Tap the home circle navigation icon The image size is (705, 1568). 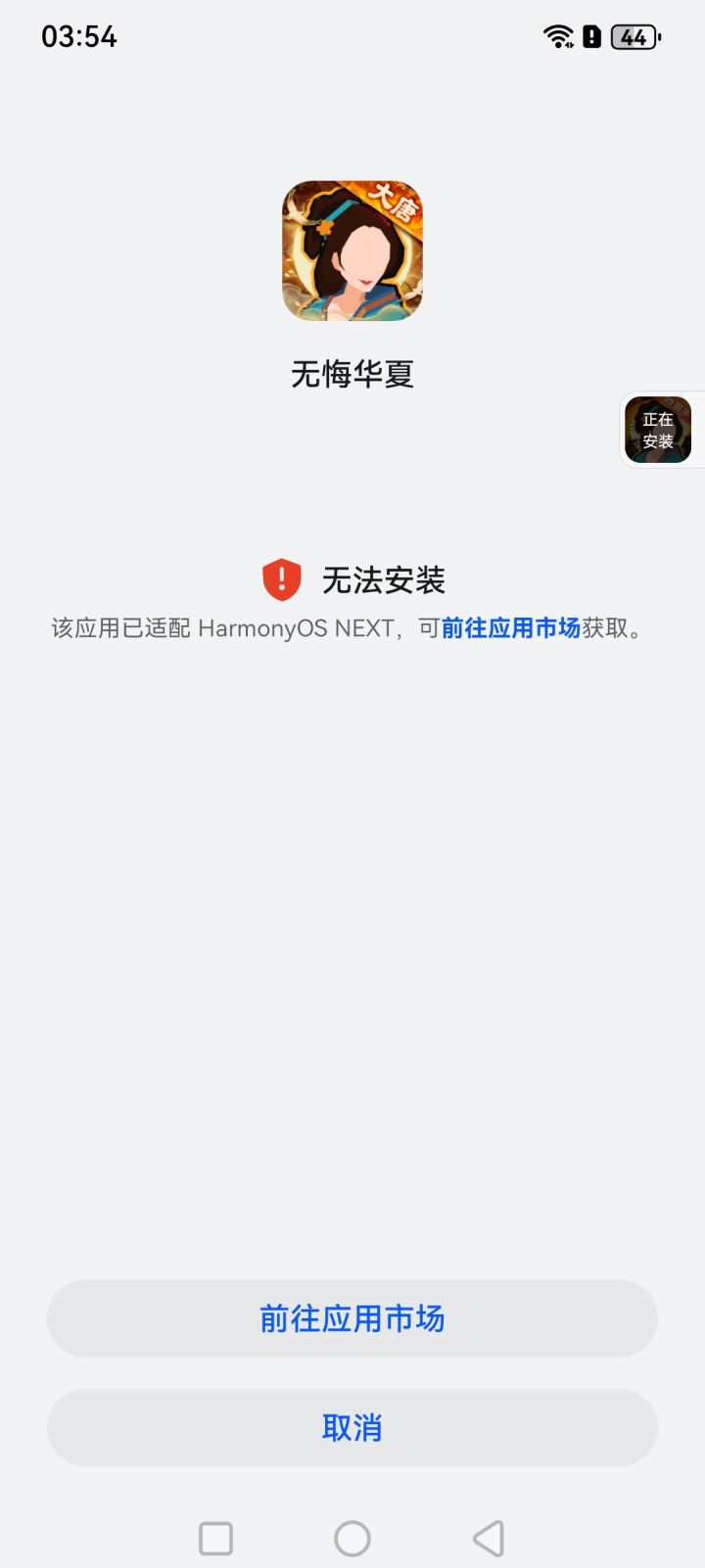(x=352, y=1537)
